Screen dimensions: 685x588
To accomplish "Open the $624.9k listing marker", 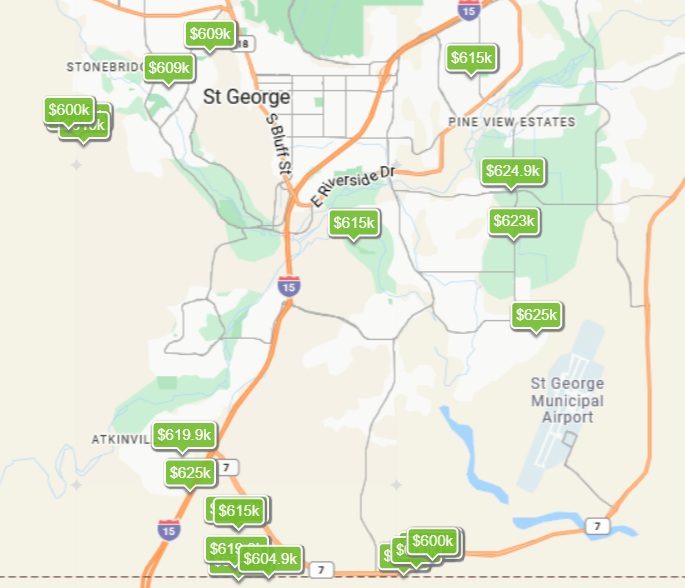I will 513,171.
